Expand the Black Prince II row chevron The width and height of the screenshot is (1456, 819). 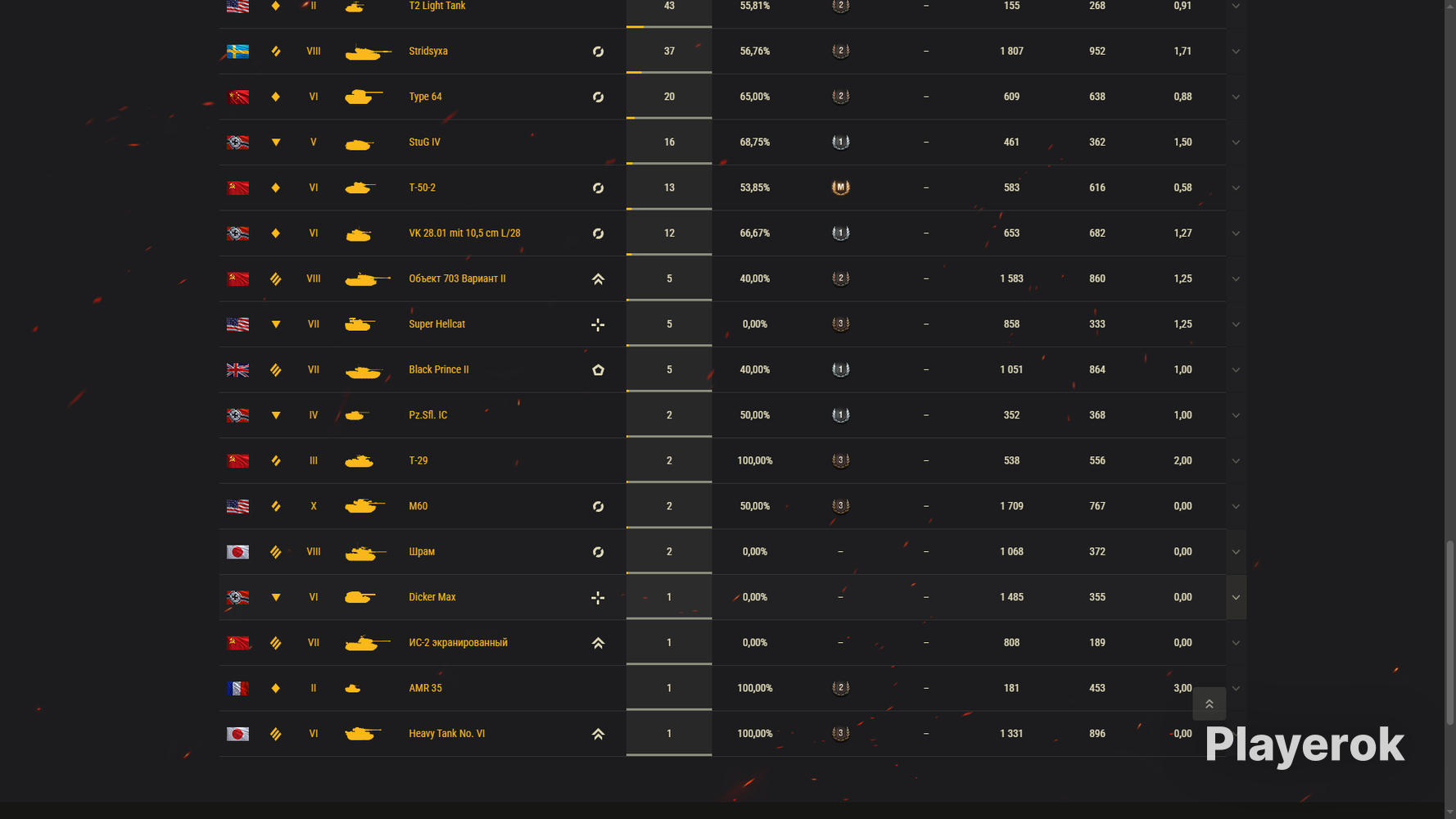point(1236,370)
